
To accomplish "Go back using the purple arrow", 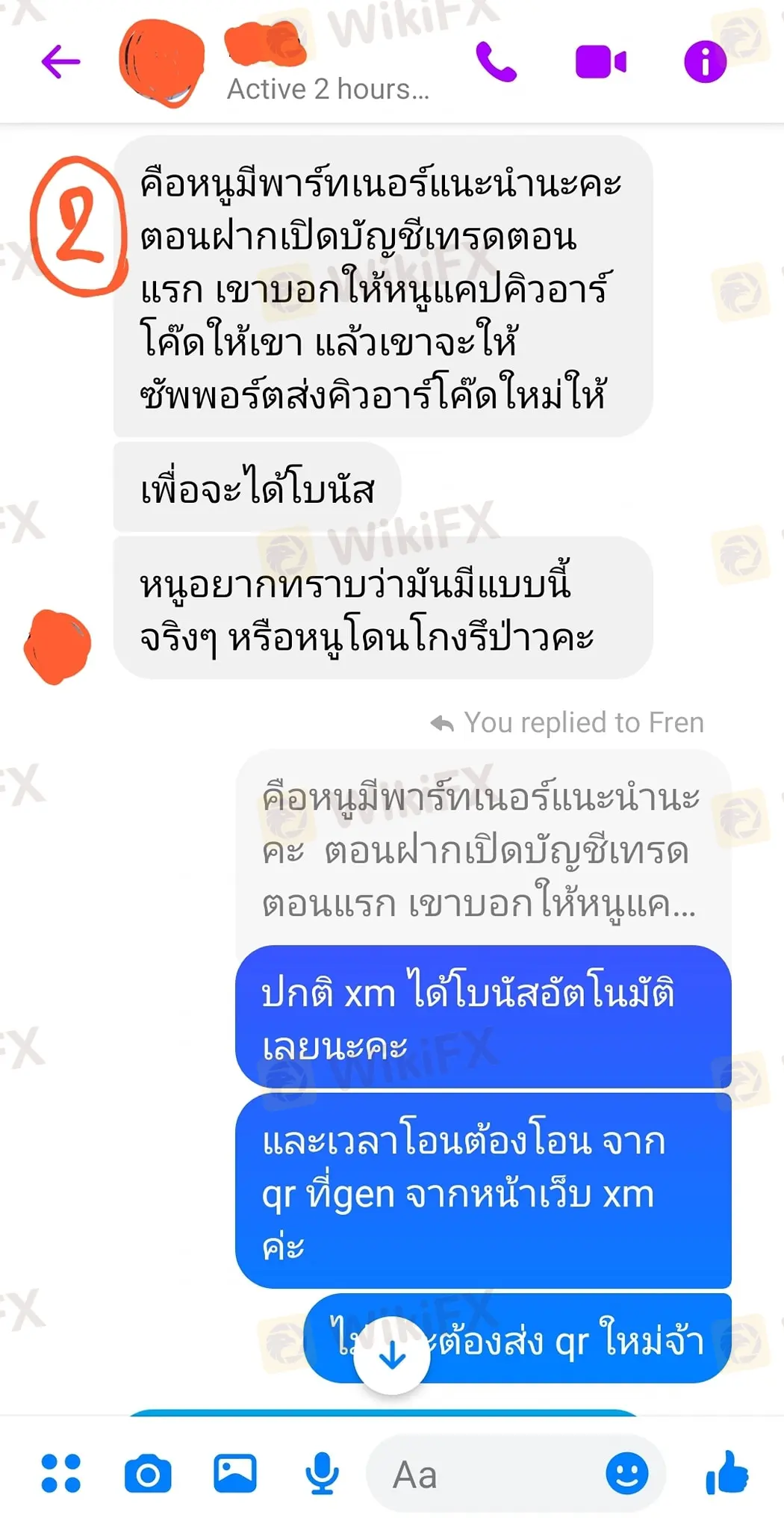I will (x=60, y=61).
